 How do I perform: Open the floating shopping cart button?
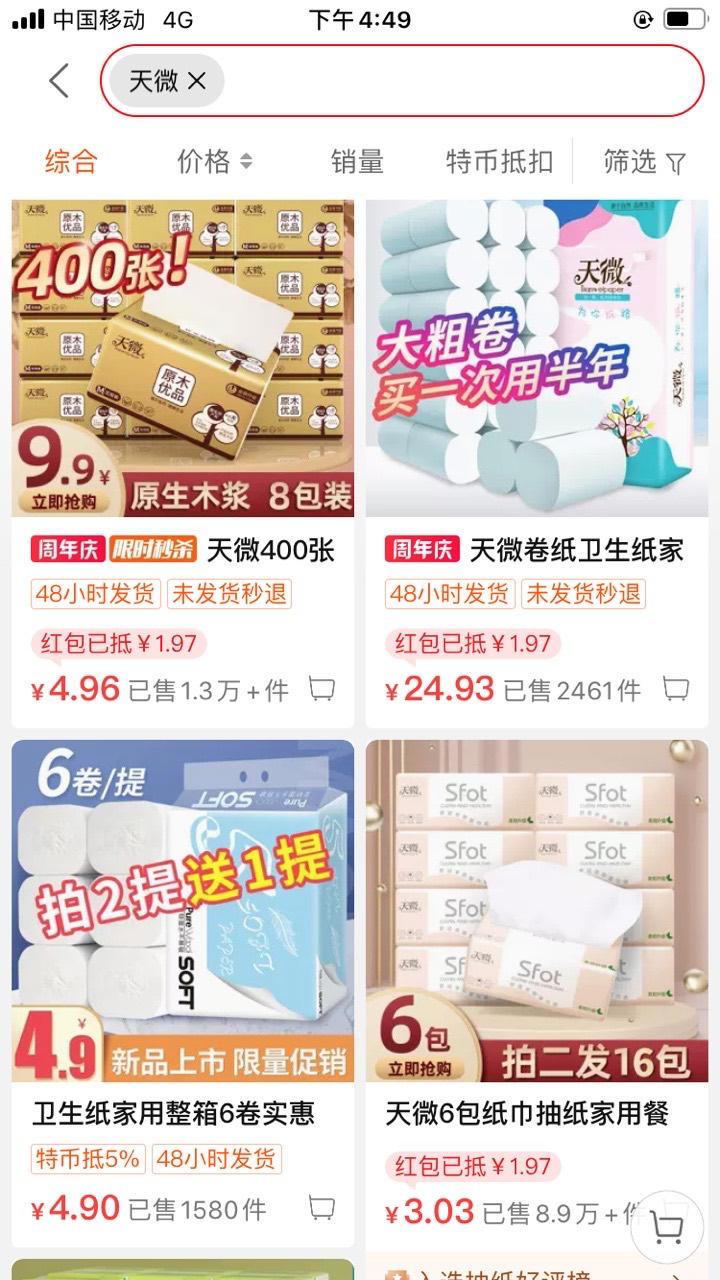(667, 1227)
